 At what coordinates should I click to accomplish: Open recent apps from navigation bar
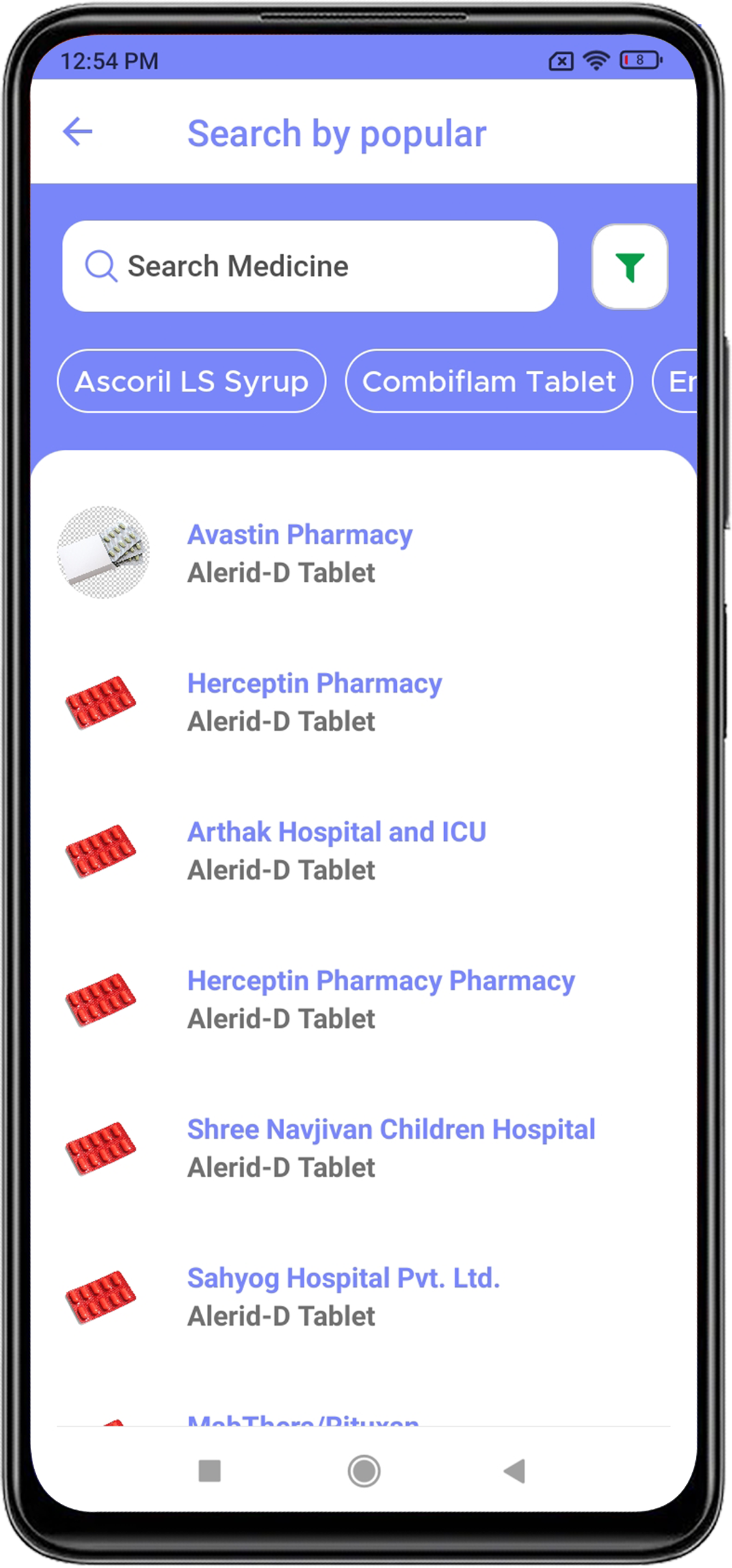pyautogui.click(x=209, y=1471)
